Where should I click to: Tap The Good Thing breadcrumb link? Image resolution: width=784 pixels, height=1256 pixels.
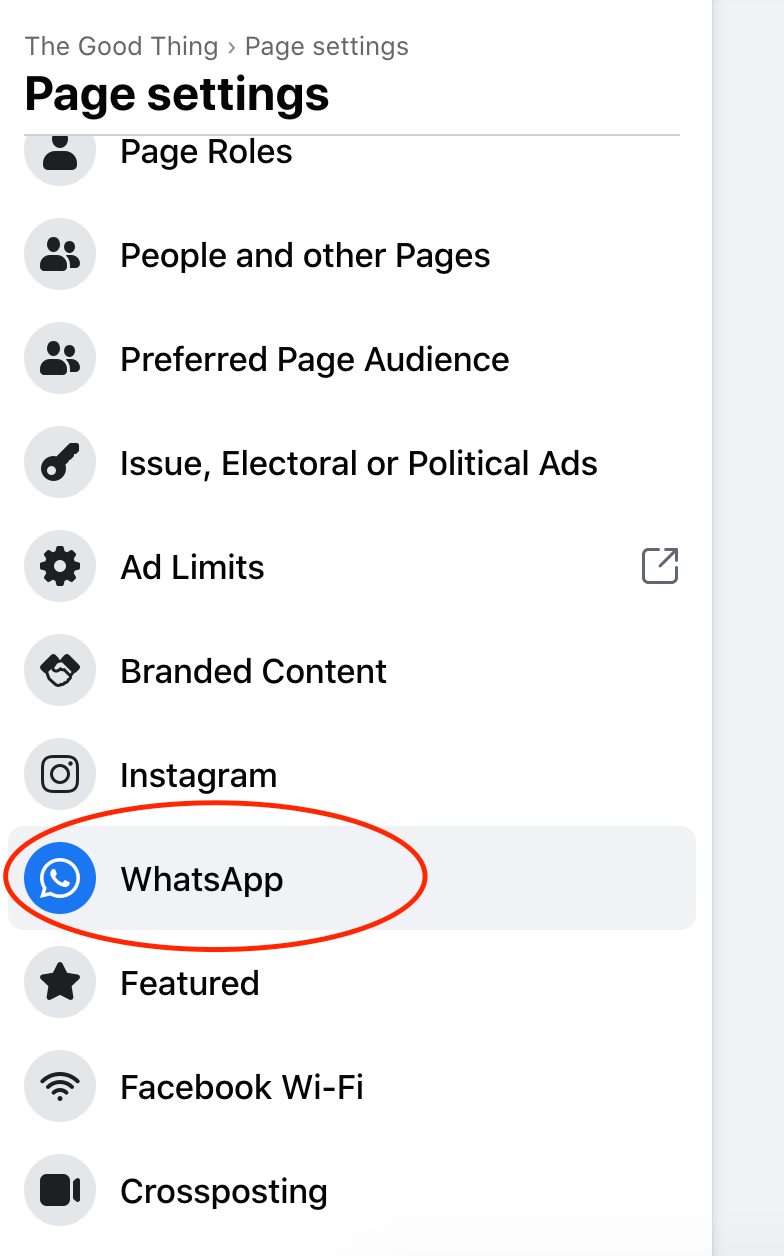tap(121, 47)
